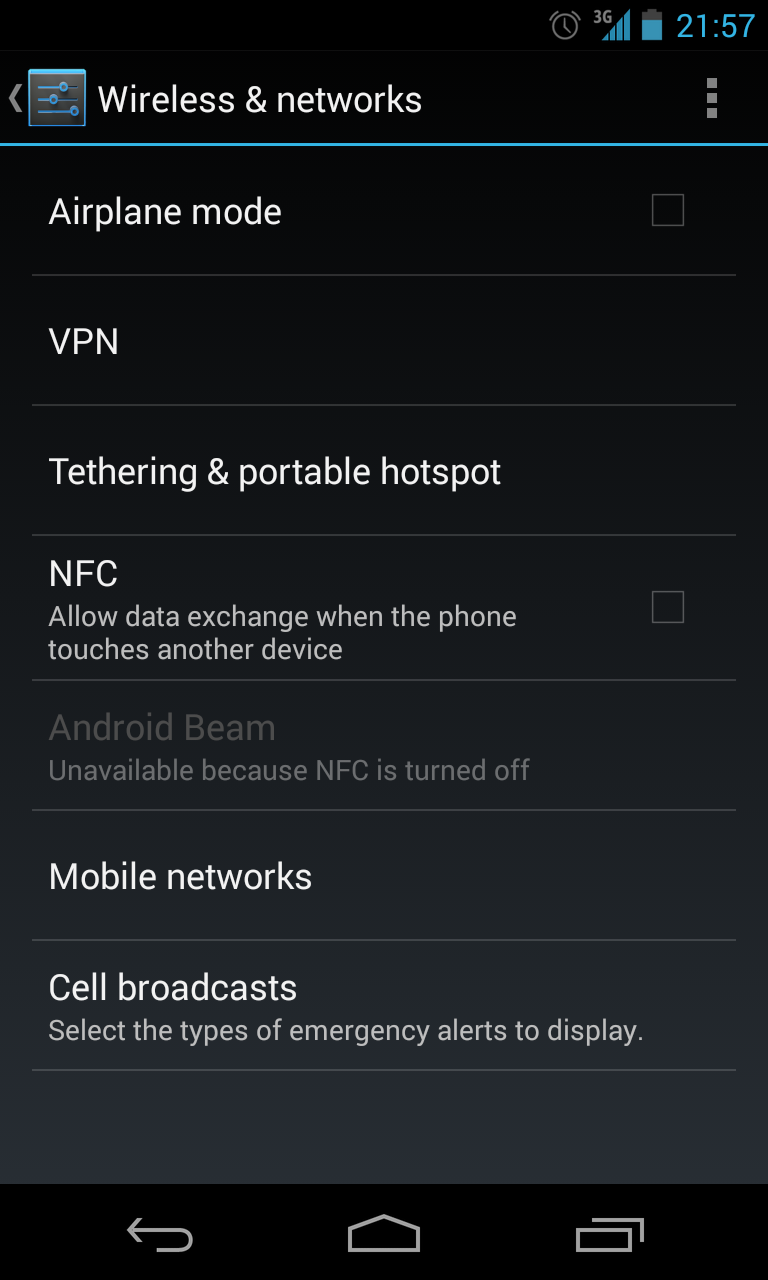Viewport: 768px width, 1280px height.
Task: Open the overflow menu
Action: 712,97
